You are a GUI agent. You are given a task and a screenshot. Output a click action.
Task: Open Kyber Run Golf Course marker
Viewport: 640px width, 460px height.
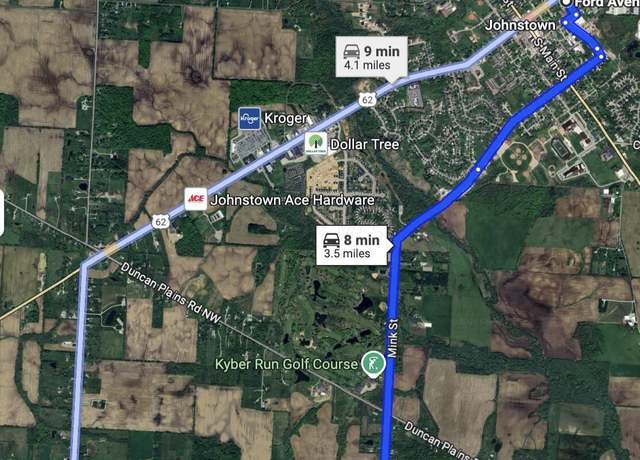(x=372, y=363)
